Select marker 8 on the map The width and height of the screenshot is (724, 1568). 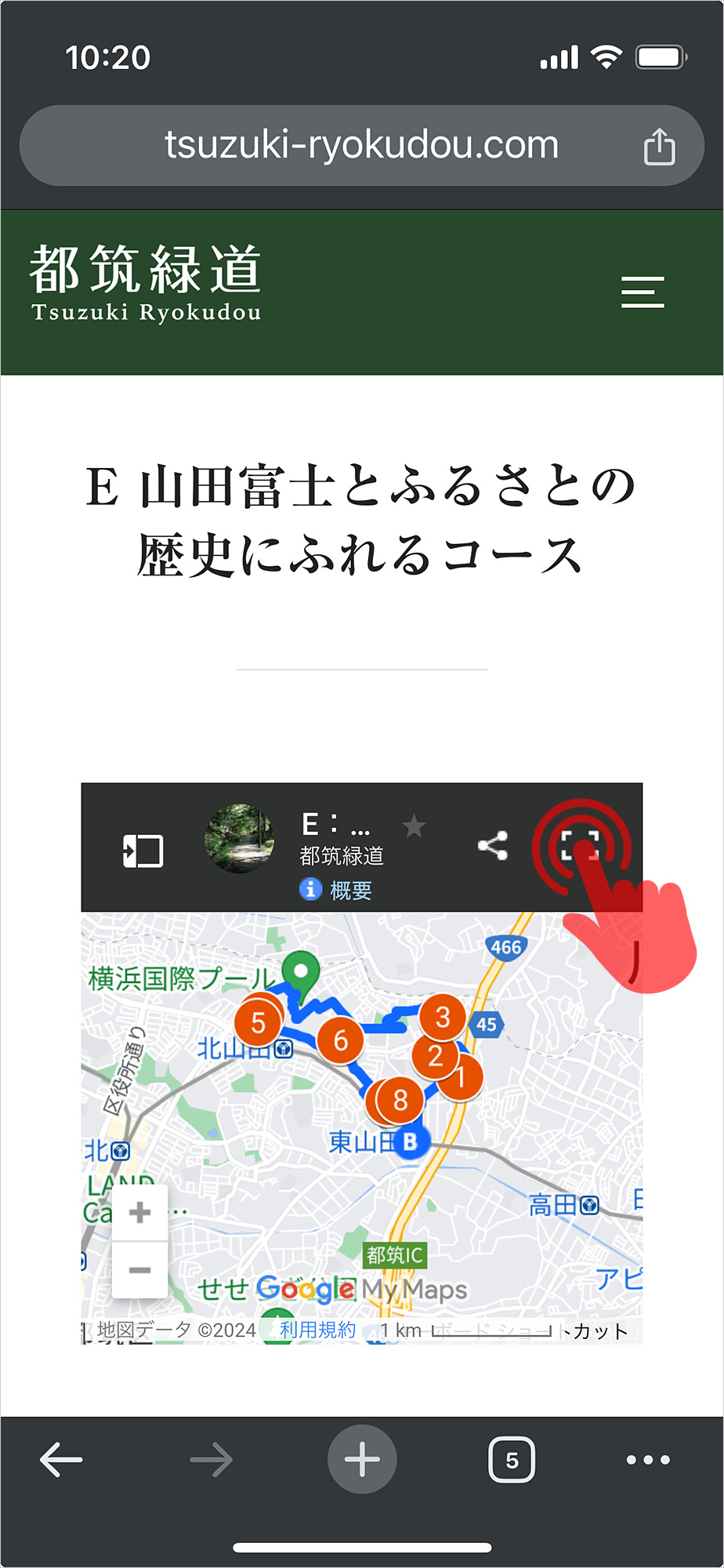pyautogui.click(x=400, y=1100)
